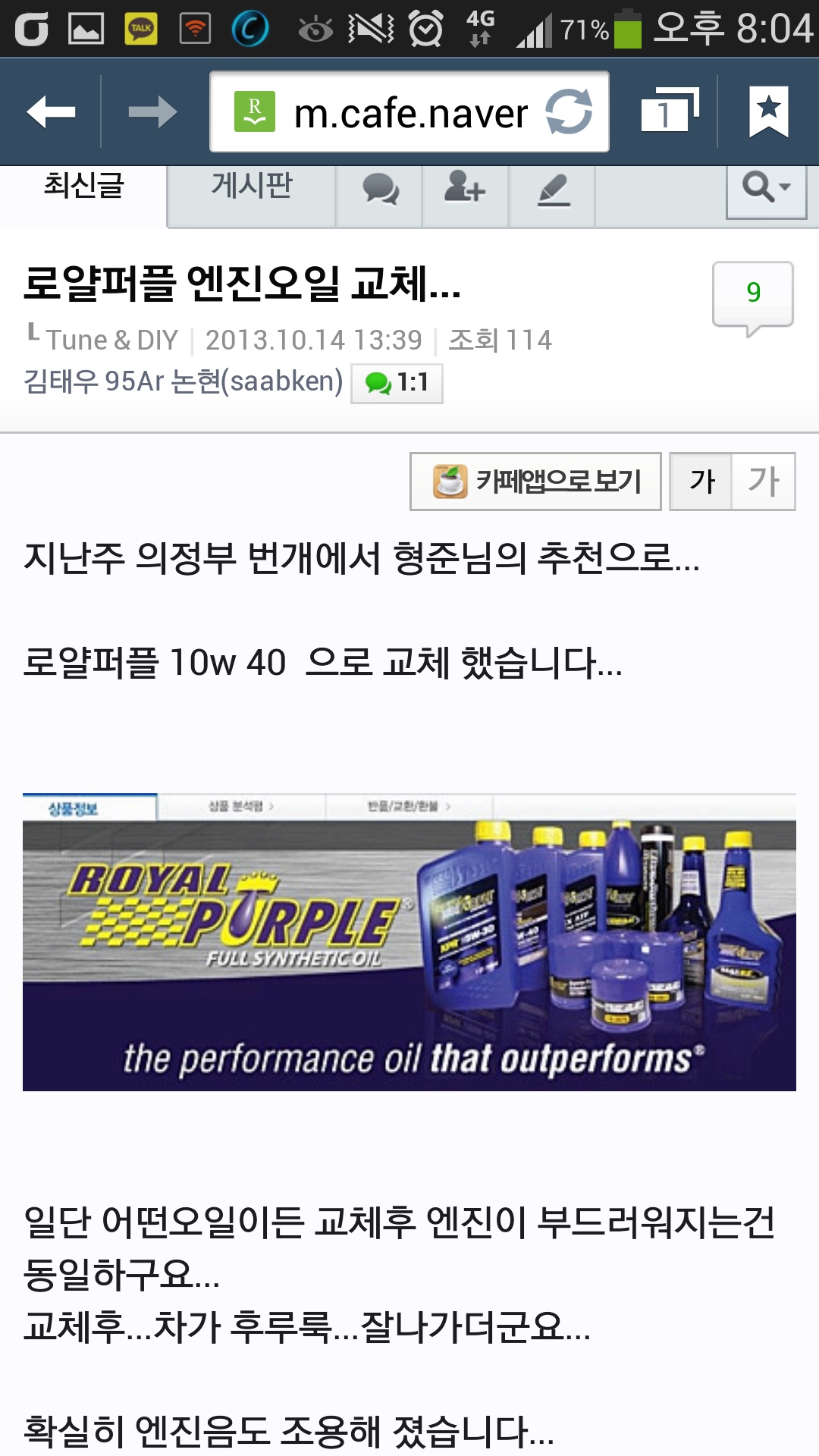Image resolution: width=819 pixels, height=1456 pixels.
Task: Open the cafe chat bubble tab
Action: point(380,188)
